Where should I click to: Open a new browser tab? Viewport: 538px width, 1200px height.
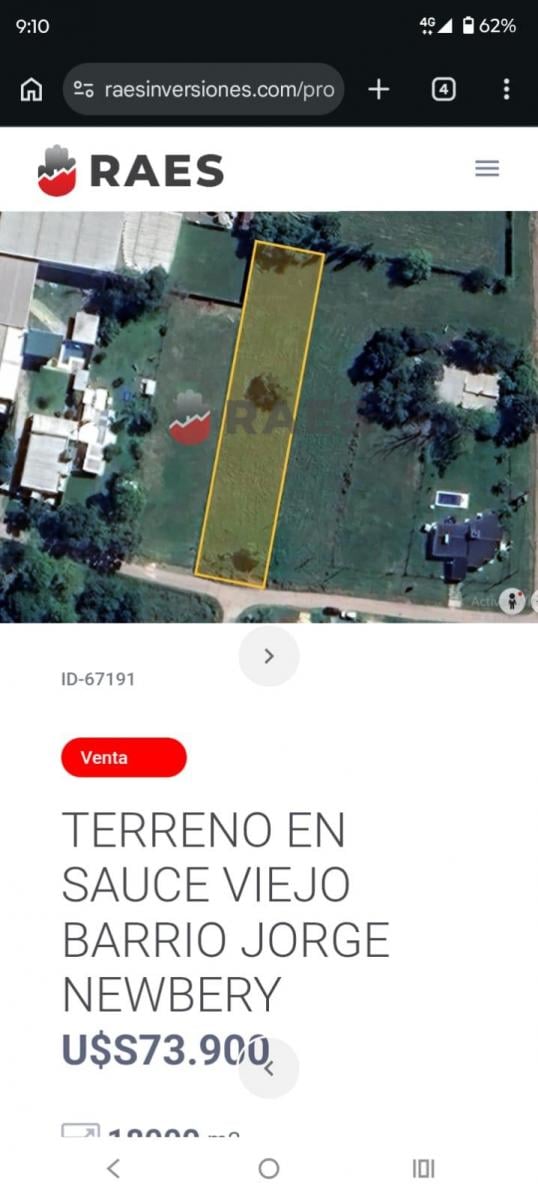coord(378,90)
